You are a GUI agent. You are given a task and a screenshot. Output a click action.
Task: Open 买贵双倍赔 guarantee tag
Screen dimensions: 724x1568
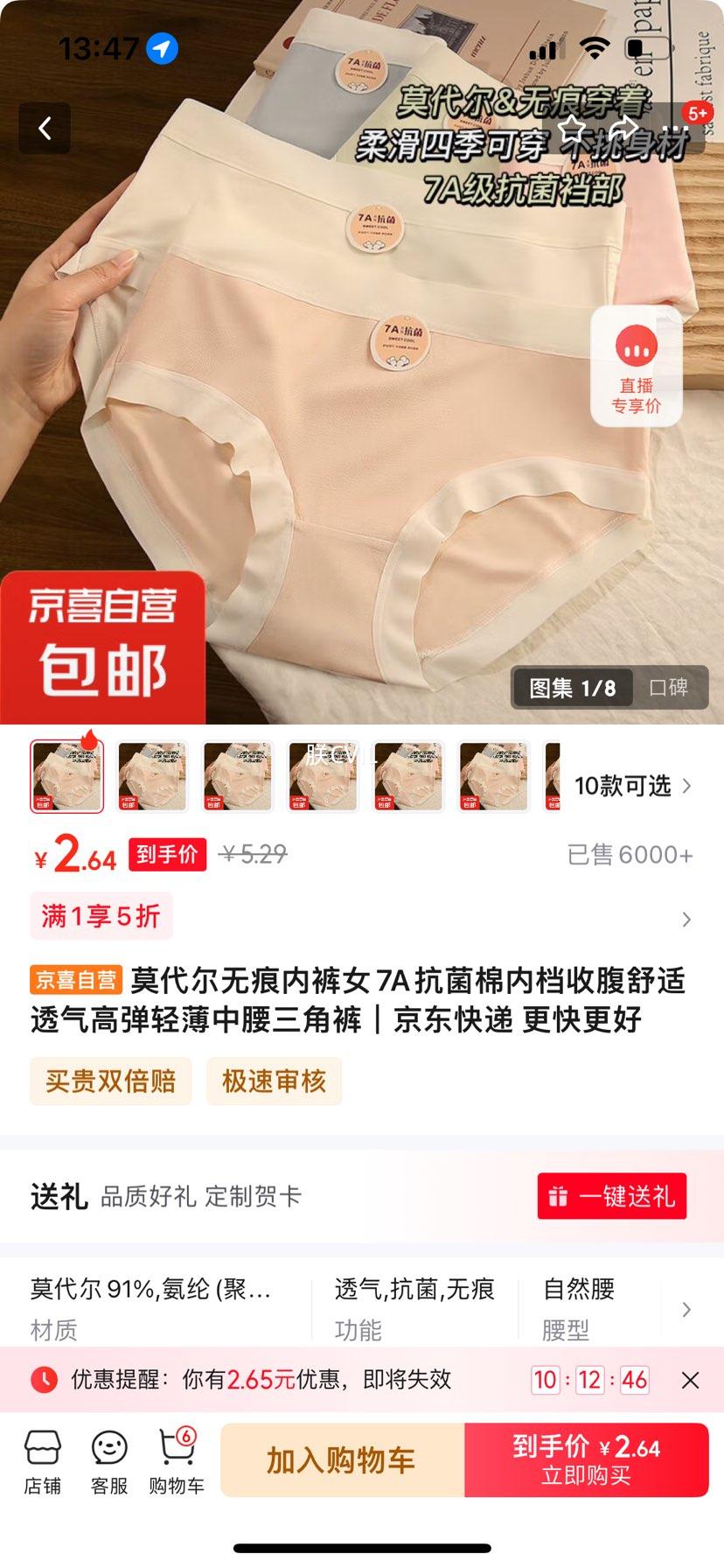tap(111, 1081)
